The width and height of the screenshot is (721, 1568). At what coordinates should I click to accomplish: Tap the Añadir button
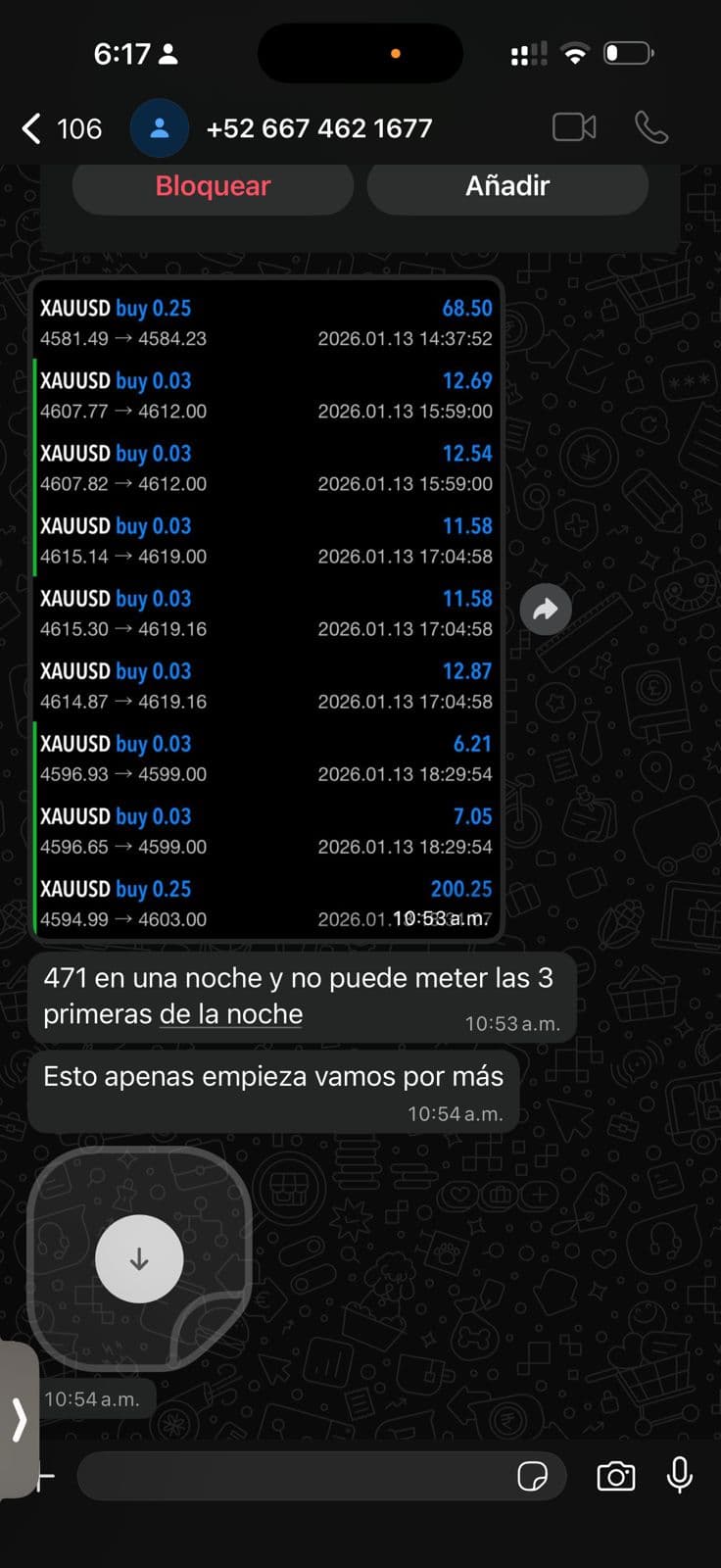click(x=507, y=186)
